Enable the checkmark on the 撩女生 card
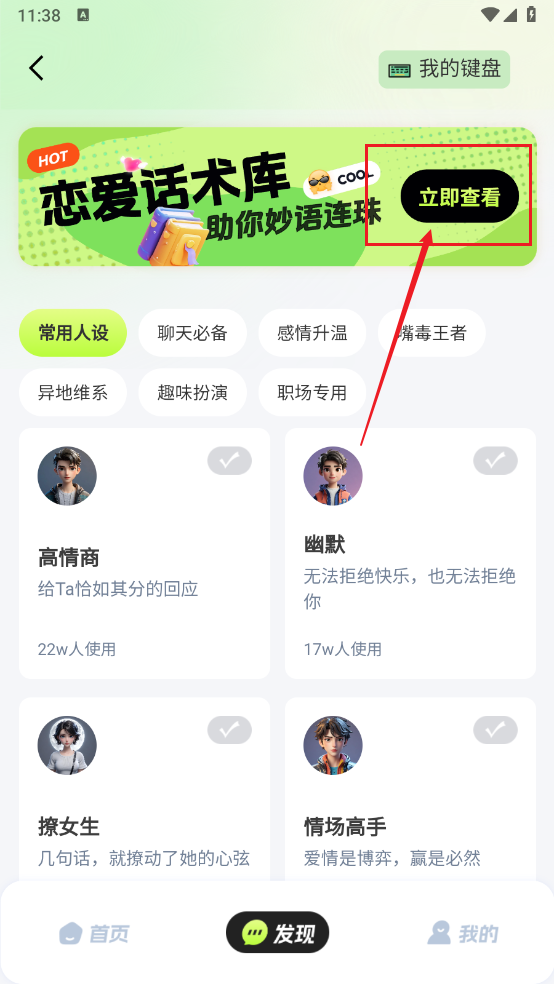 click(x=230, y=730)
